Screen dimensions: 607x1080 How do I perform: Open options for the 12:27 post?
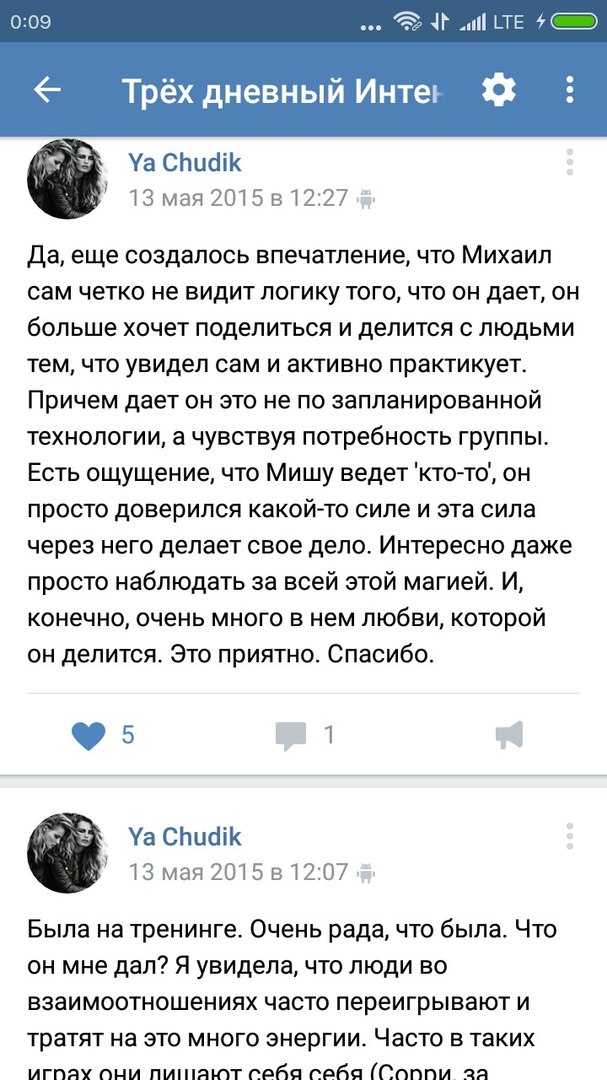point(570,163)
